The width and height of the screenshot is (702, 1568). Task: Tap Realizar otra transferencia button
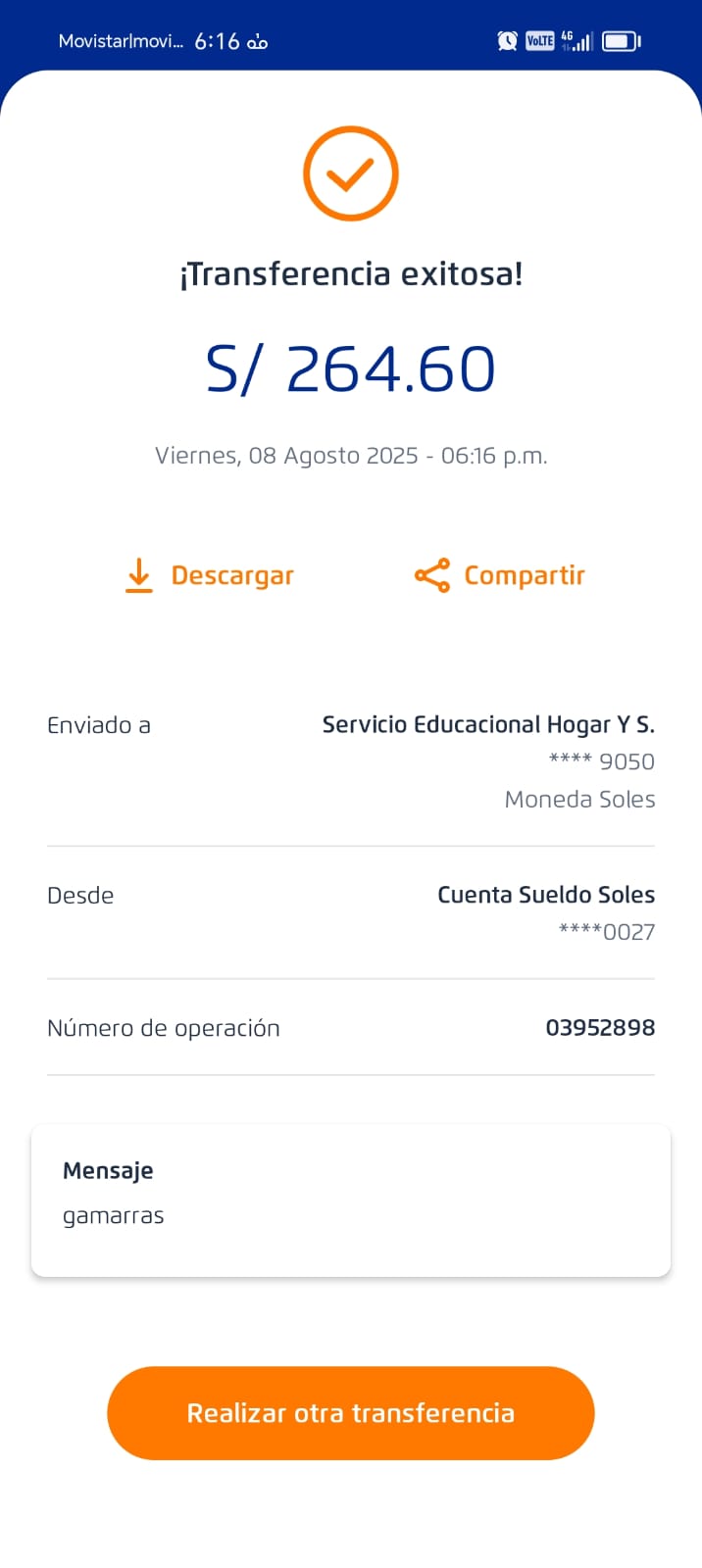(x=350, y=1412)
